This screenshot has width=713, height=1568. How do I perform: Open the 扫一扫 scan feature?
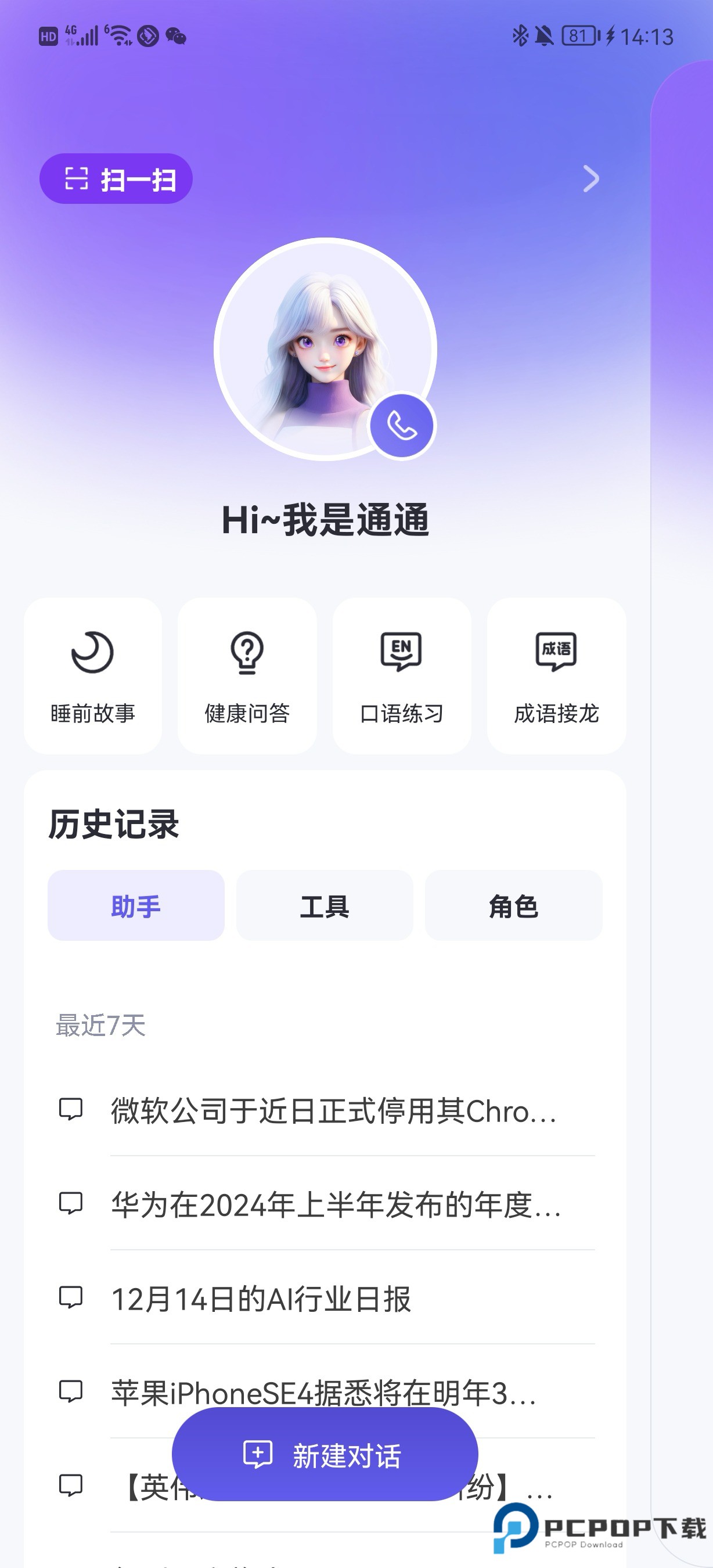[x=116, y=178]
